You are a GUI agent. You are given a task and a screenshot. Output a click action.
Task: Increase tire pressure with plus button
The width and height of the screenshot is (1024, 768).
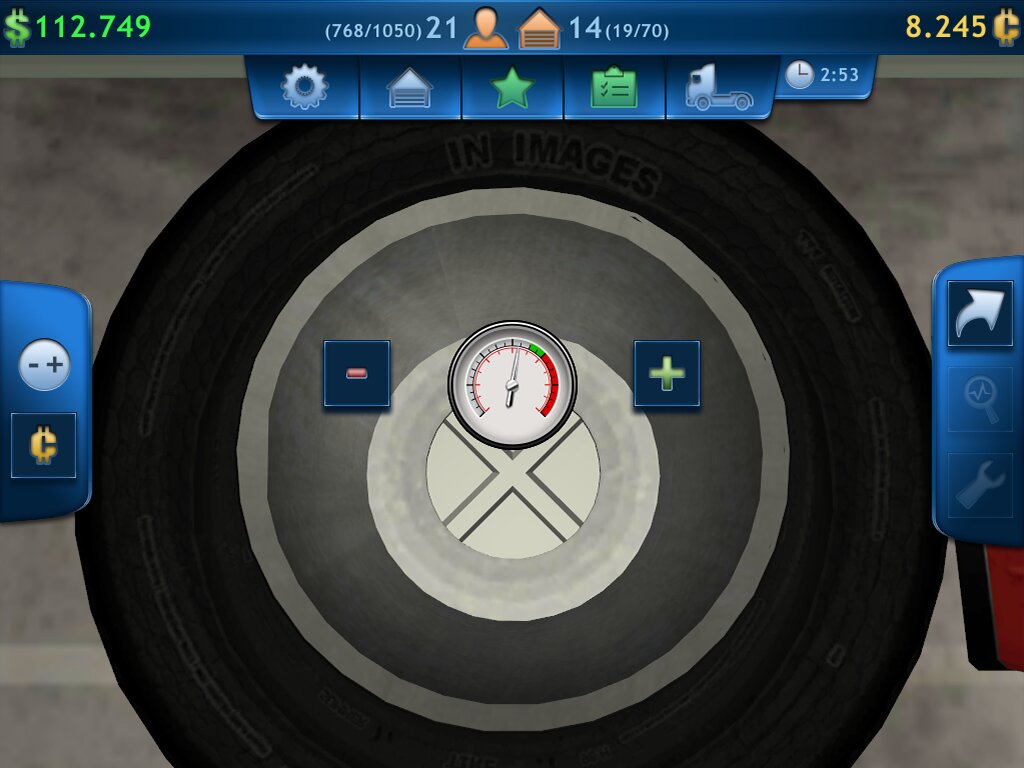coord(667,373)
